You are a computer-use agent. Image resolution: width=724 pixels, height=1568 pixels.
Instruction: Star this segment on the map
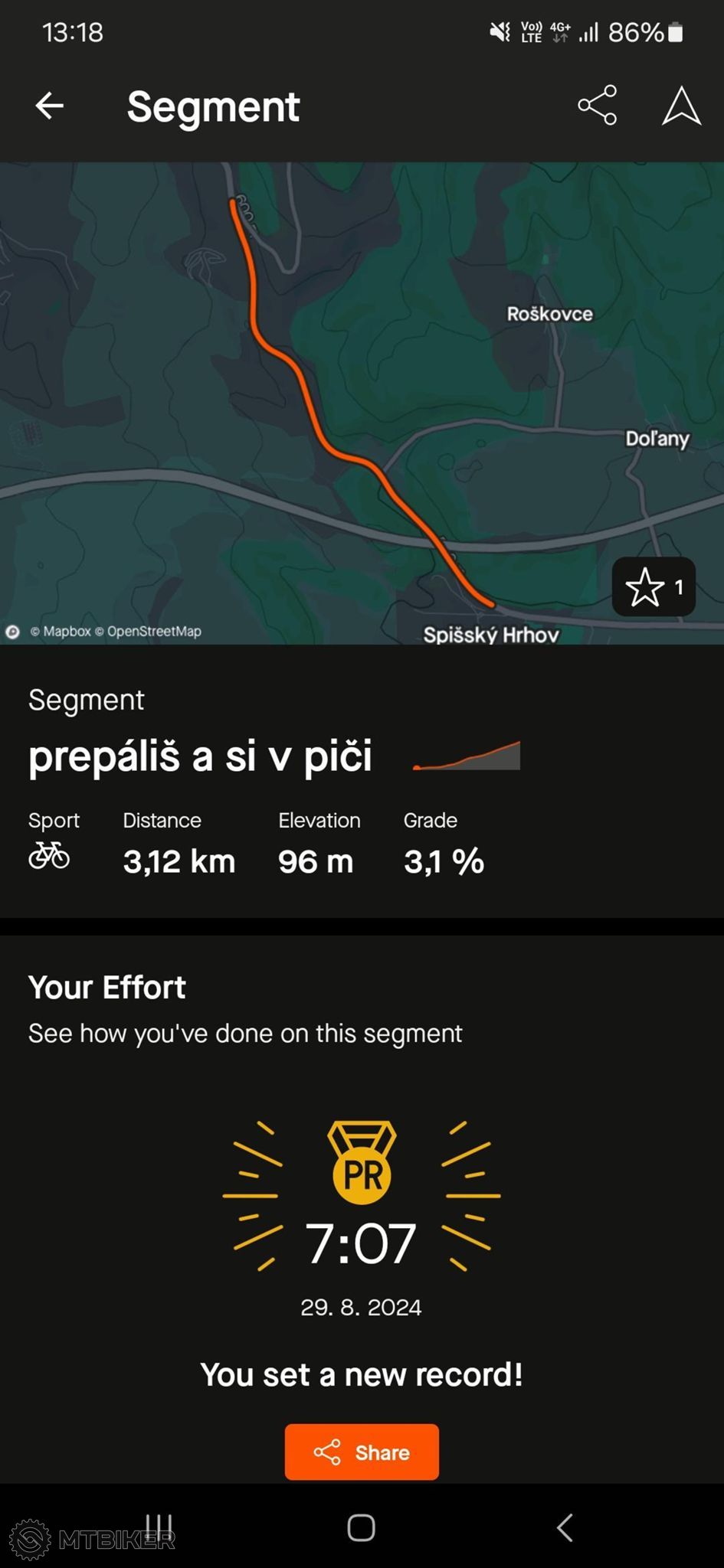pos(654,587)
